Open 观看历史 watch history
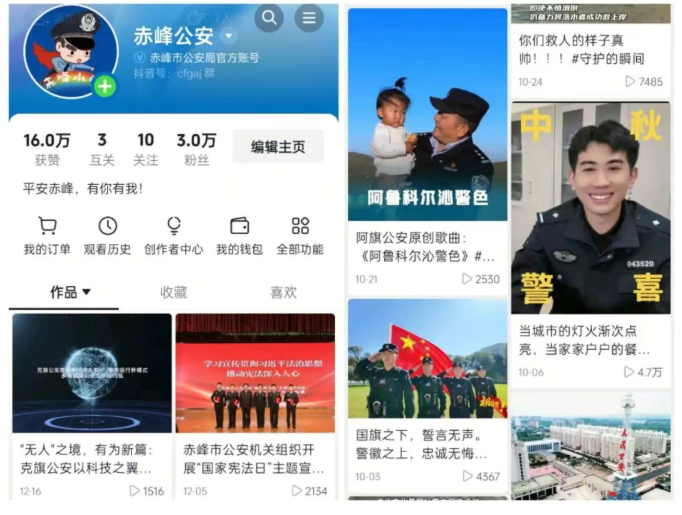The height and width of the screenshot is (515, 682). click(x=107, y=237)
